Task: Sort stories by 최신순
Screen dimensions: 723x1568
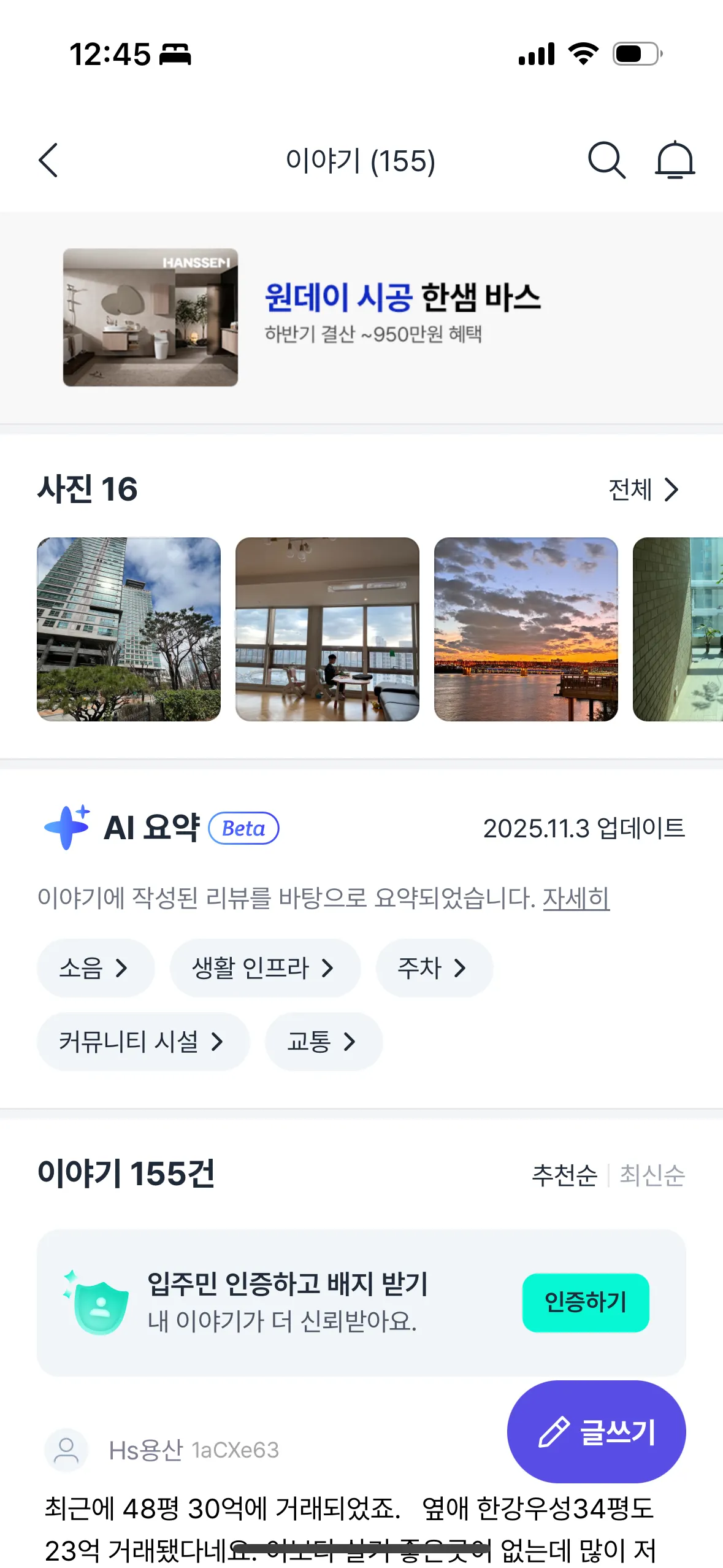Action: tap(652, 1175)
